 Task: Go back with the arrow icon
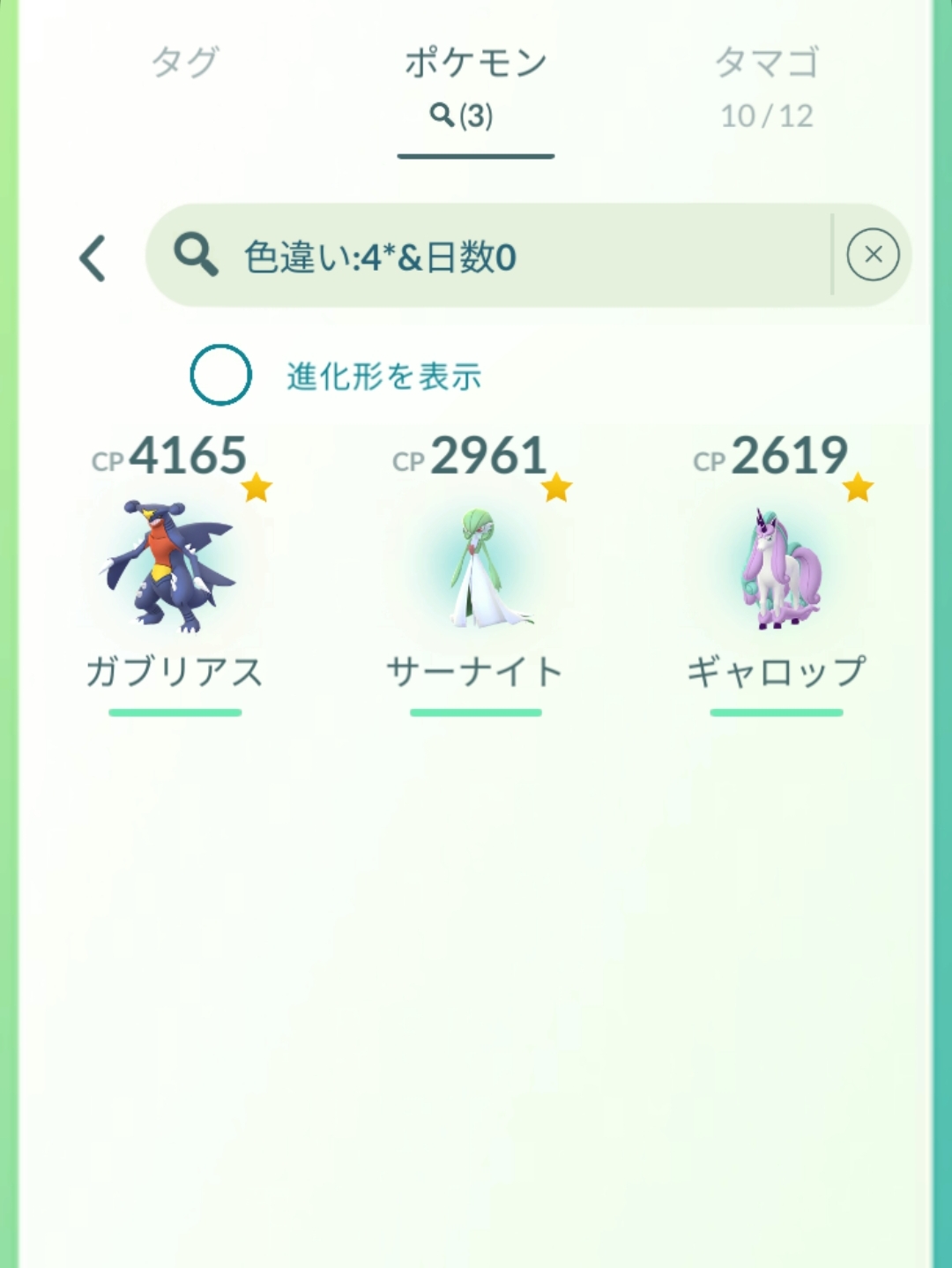[93, 257]
